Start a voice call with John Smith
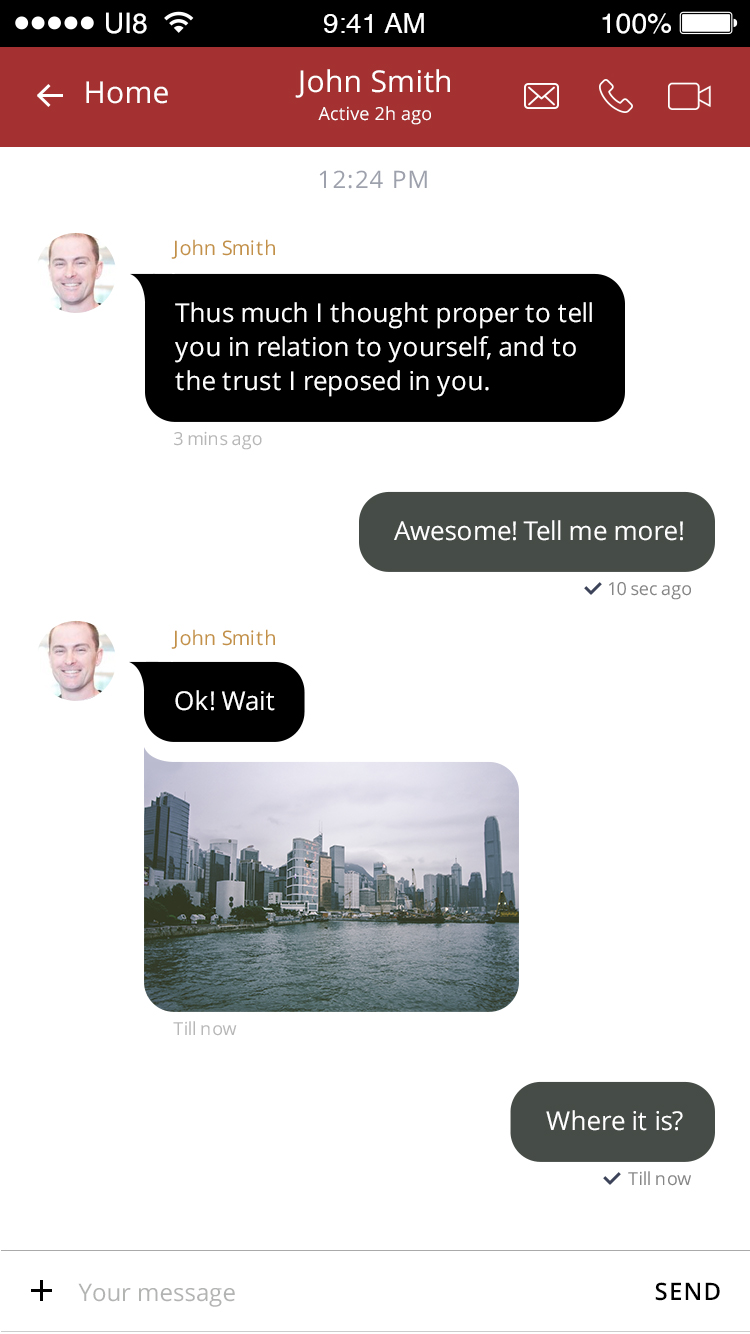This screenshot has width=750, height=1334. (x=615, y=96)
